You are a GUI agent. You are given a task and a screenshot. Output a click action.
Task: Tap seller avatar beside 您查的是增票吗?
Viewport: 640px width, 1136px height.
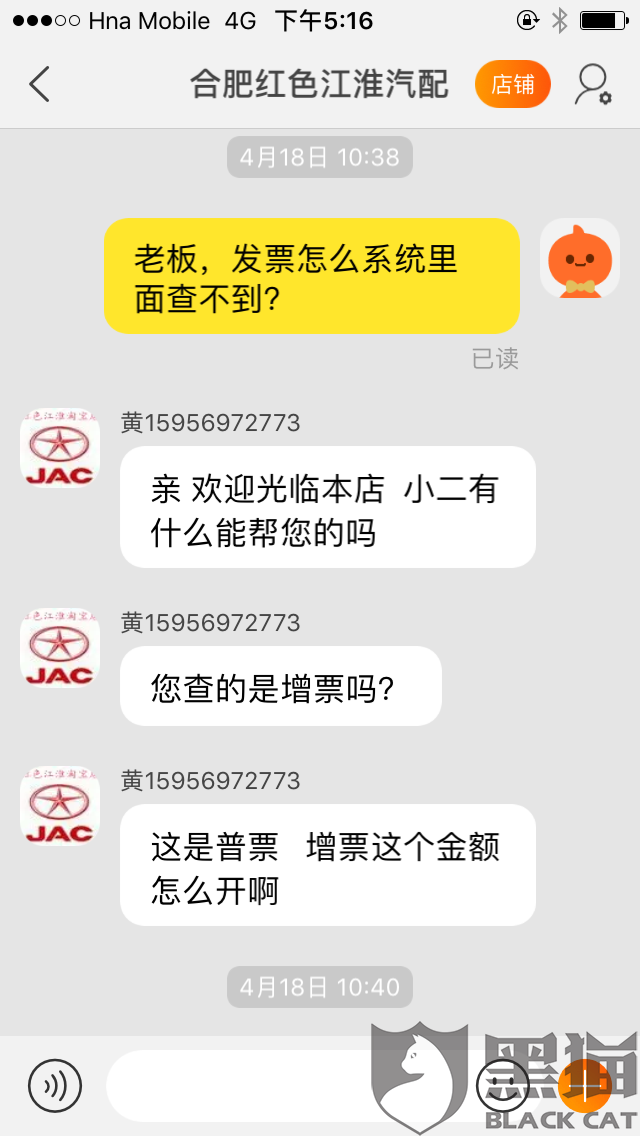[60, 647]
